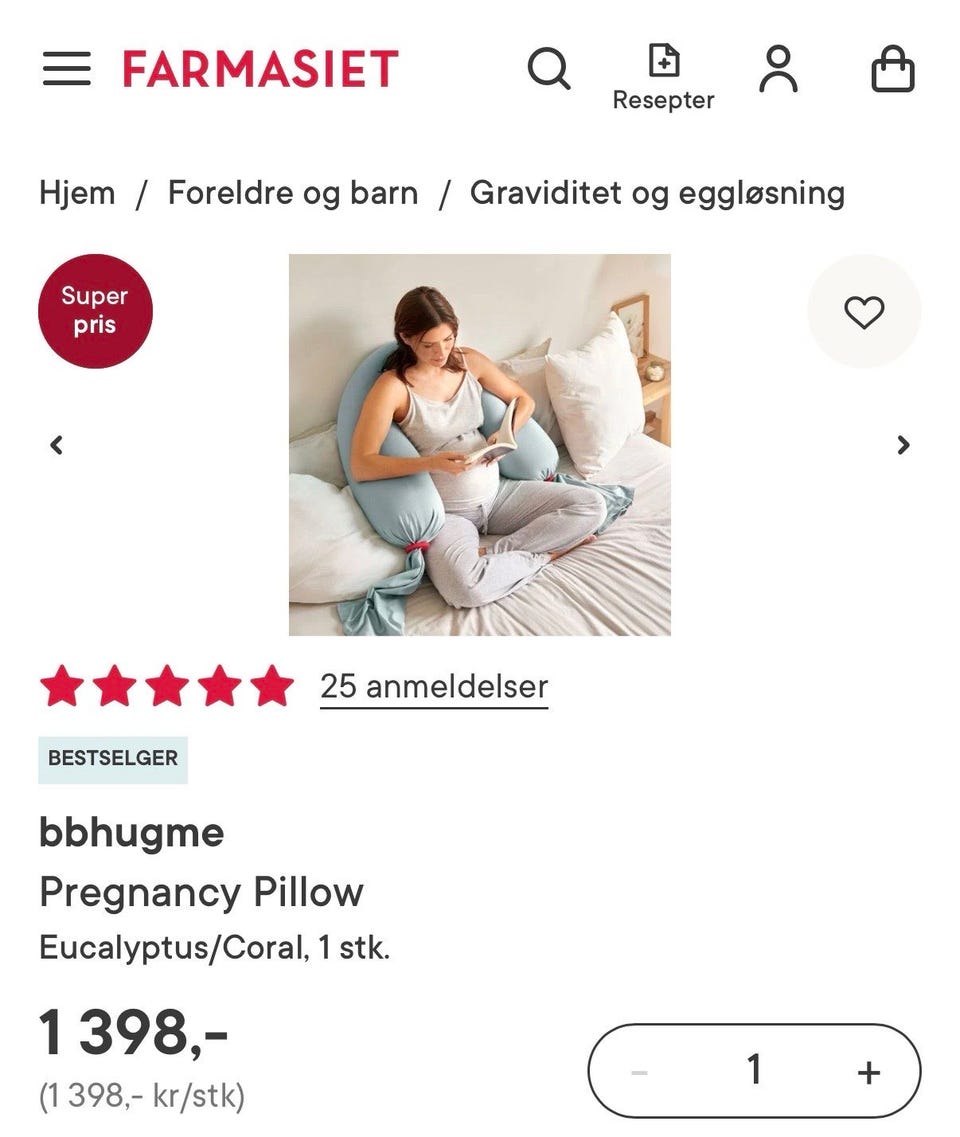Open the hamburger navigation menu

(x=66, y=68)
